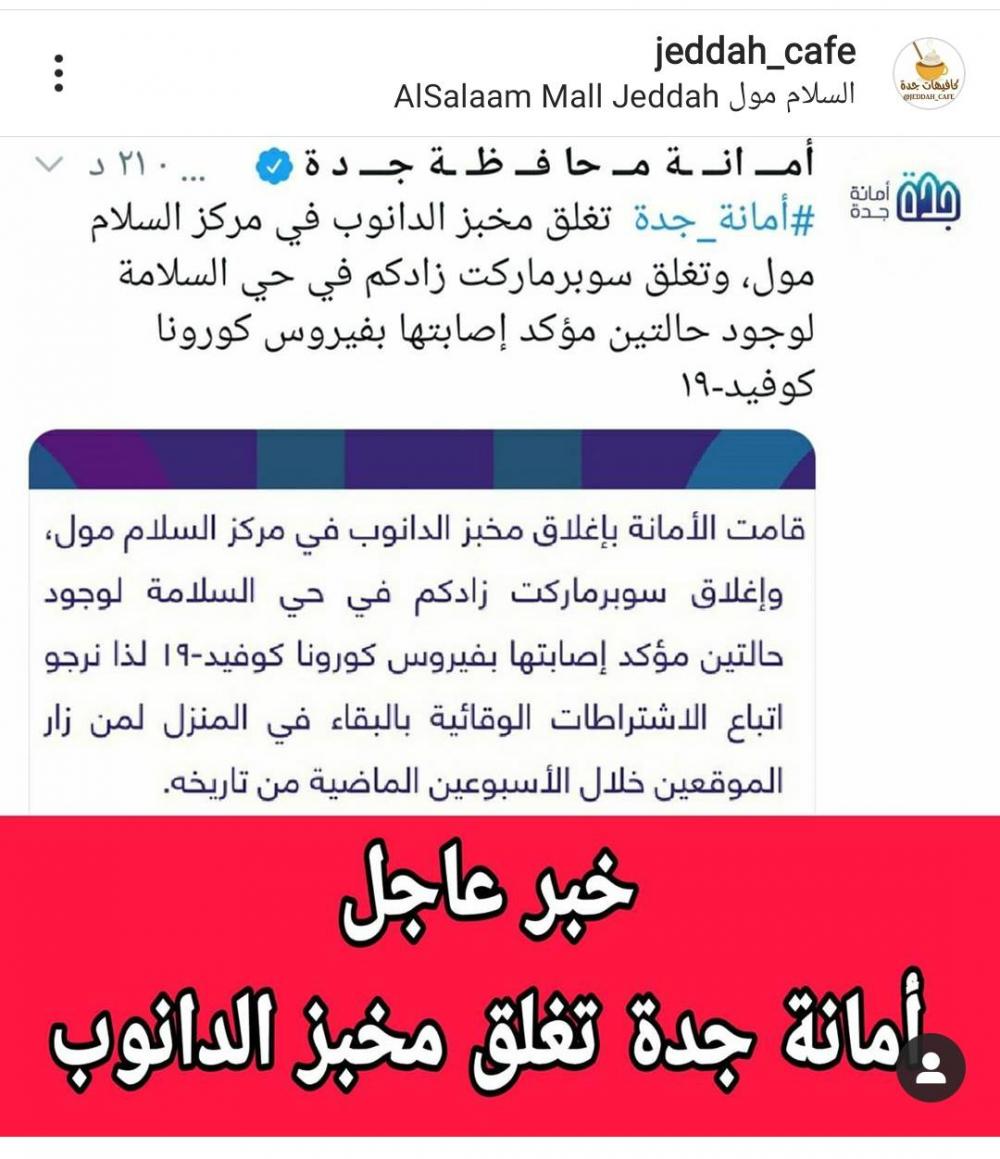The image size is (1000, 1159).
Task: Open the jeddah_cafe profile
Action: point(755,50)
